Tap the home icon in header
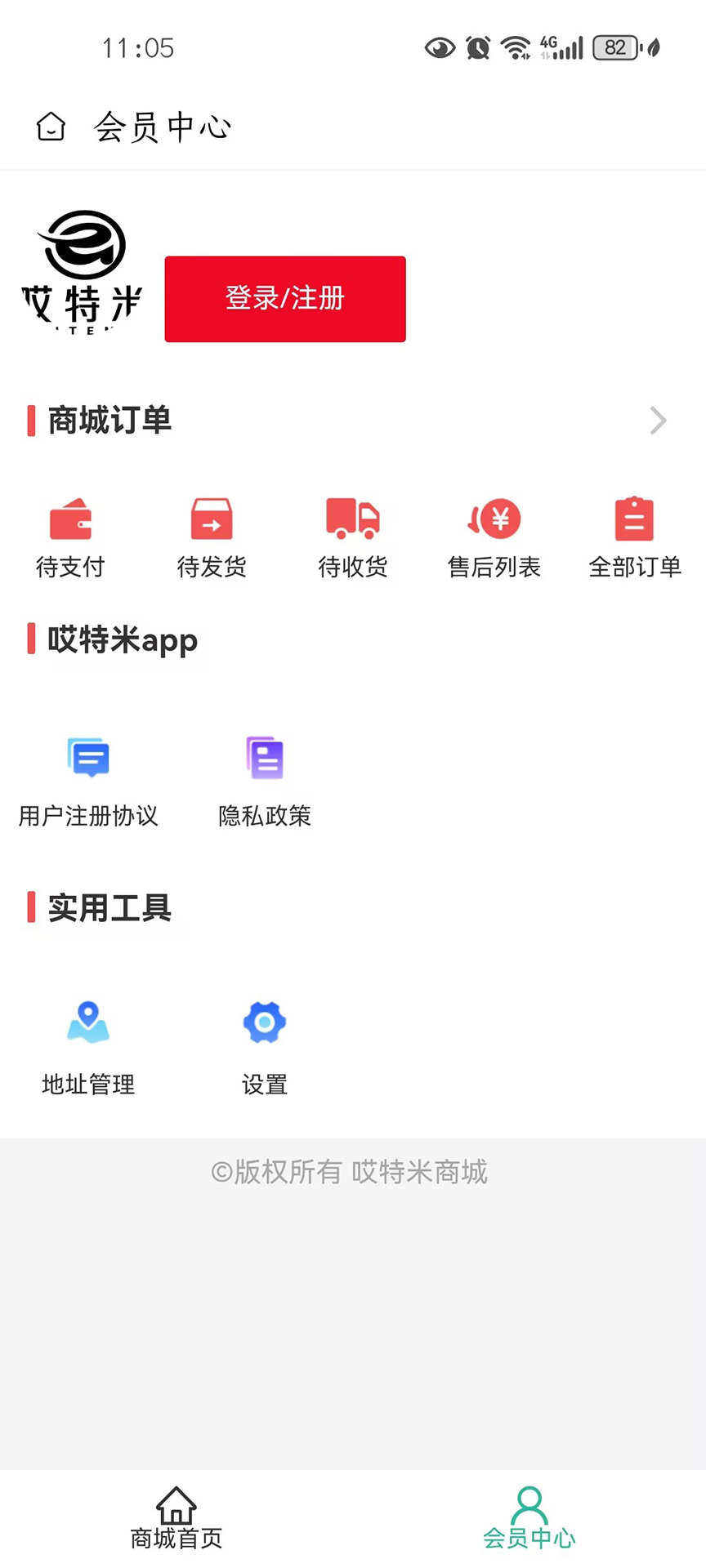Viewport: 706px width, 1568px height. click(x=51, y=127)
